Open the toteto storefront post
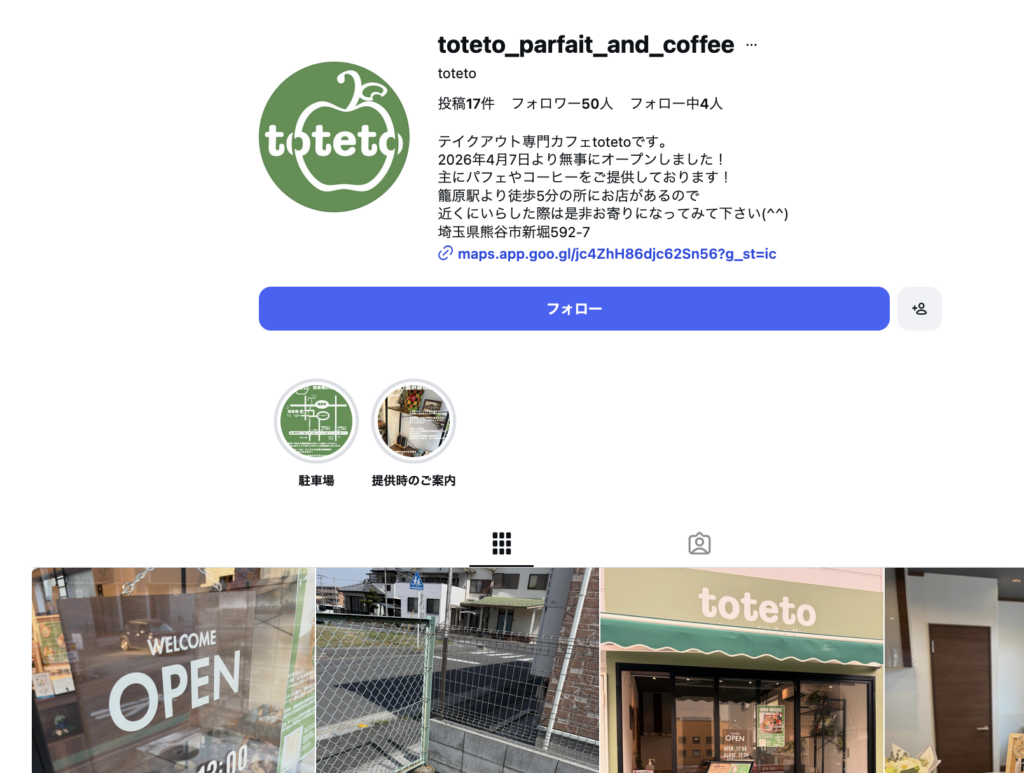This screenshot has width=1024, height=773. tap(741, 670)
